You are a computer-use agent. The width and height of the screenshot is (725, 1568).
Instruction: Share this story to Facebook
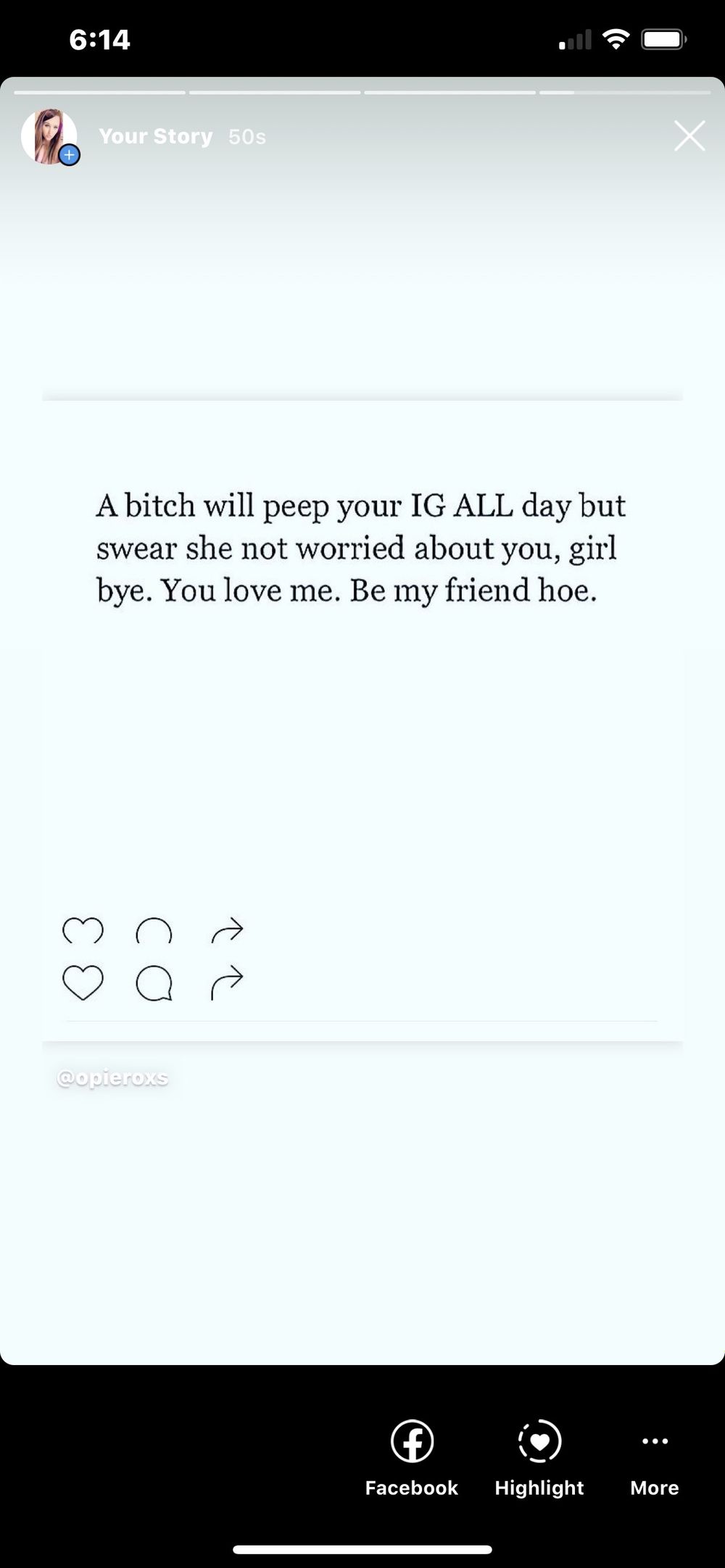tap(412, 1458)
